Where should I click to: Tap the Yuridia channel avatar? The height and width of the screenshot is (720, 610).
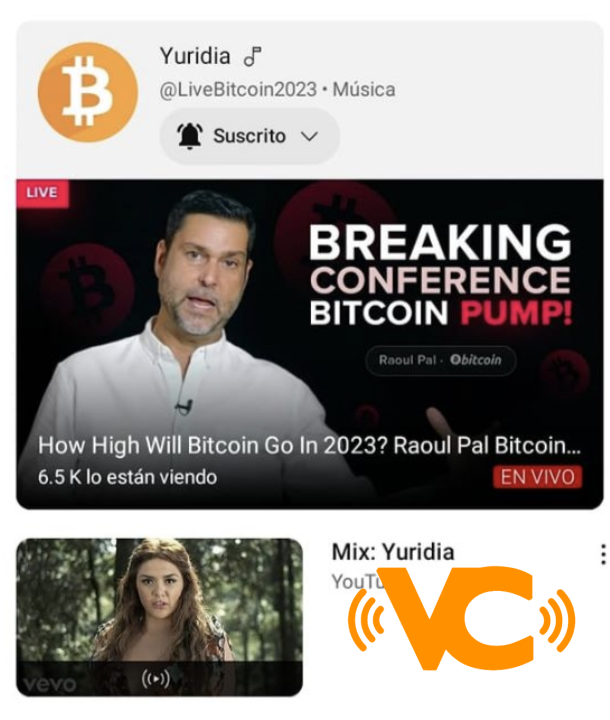tap(87, 92)
